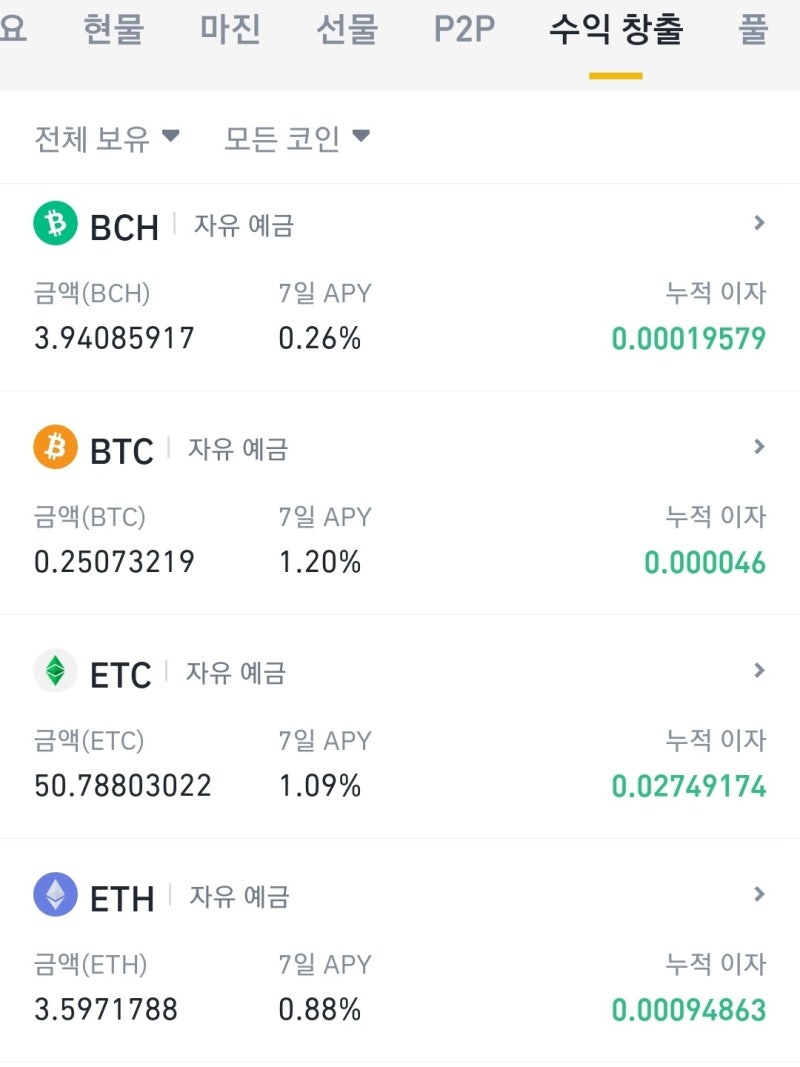Open the BCH 자유 예금 details

(x=759, y=223)
